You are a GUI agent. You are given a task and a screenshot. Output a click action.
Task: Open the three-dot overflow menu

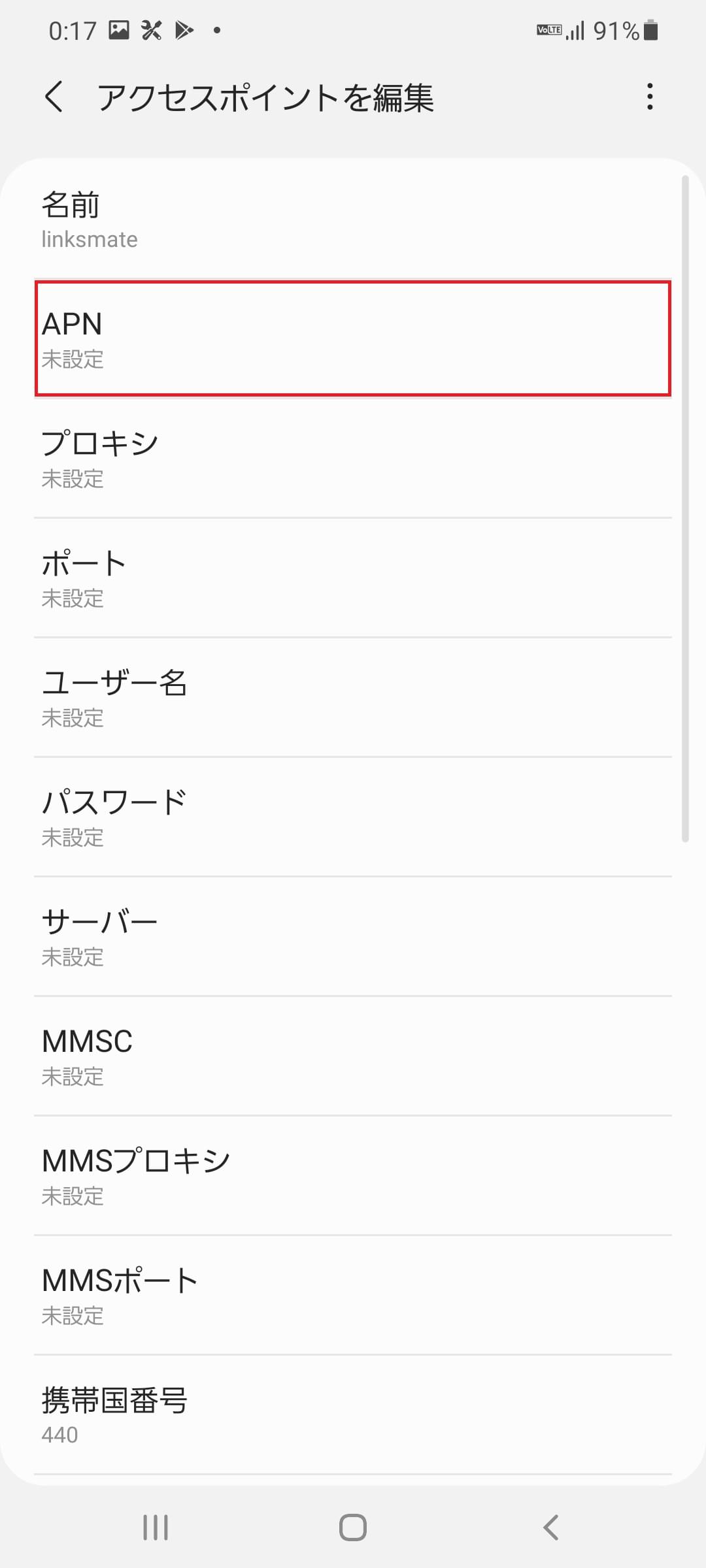pos(650,97)
